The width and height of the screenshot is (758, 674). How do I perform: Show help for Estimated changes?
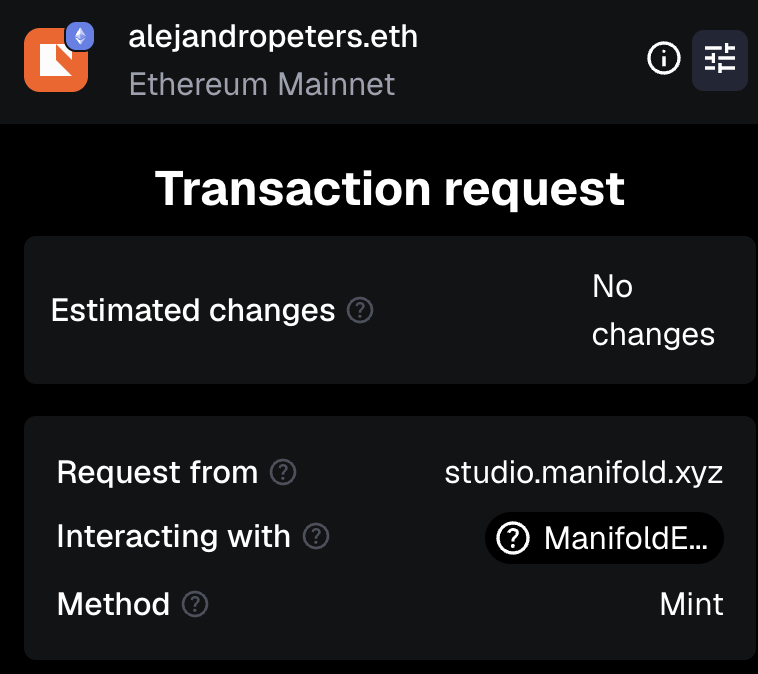[x=360, y=311]
